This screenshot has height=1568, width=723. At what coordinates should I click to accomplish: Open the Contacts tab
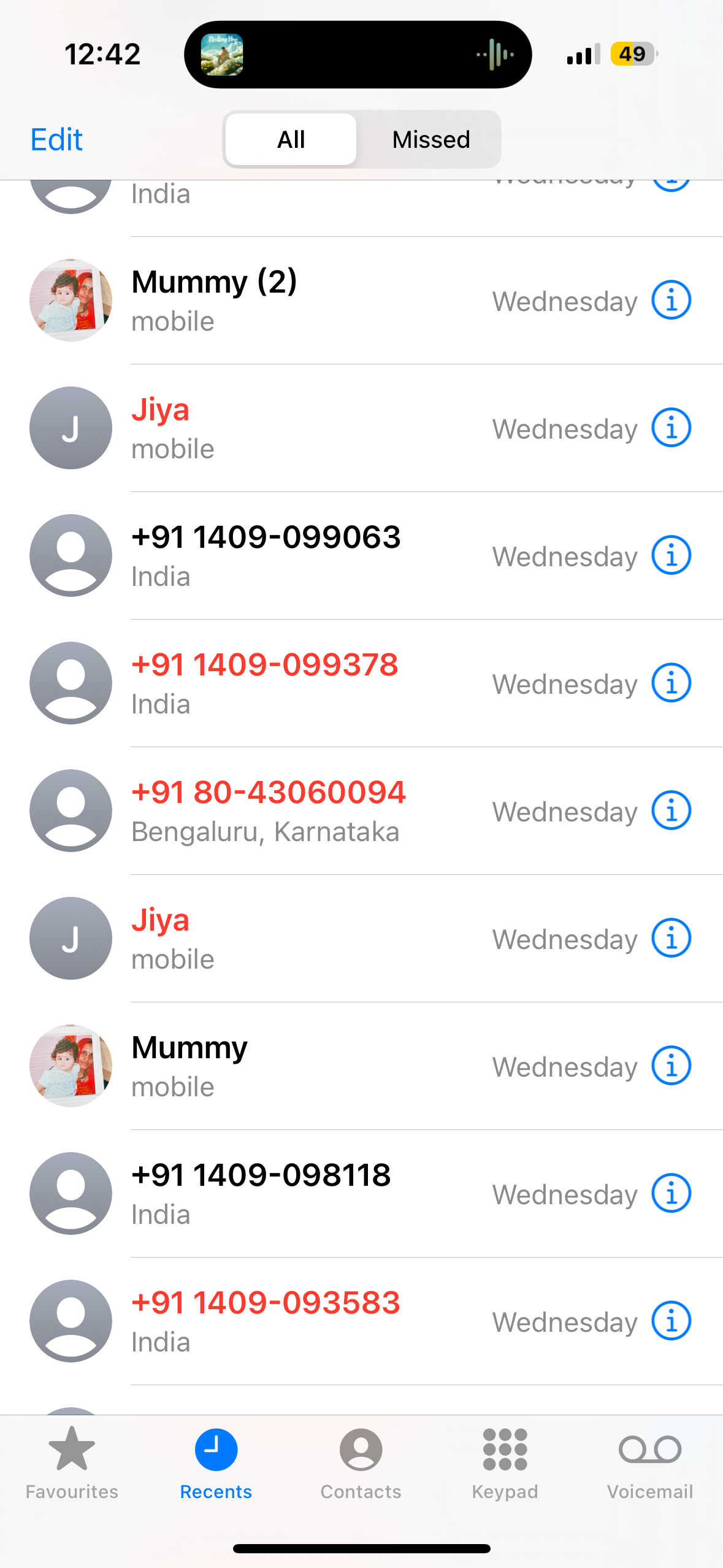coord(361,1462)
